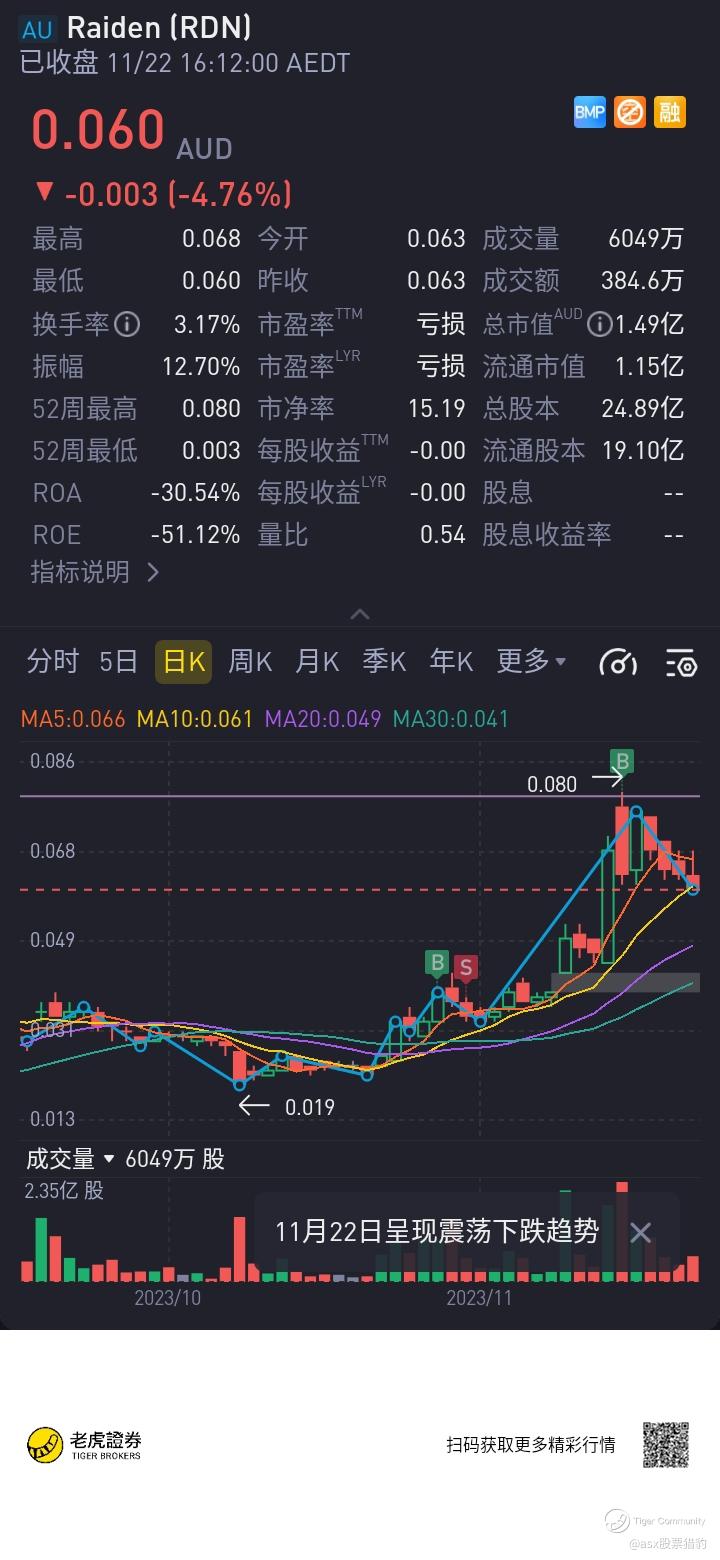The height and width of the screenshot is (1560, 720).
Task: Dismiss the 11月22日 trend notice
Action: tap(640, 1232)
